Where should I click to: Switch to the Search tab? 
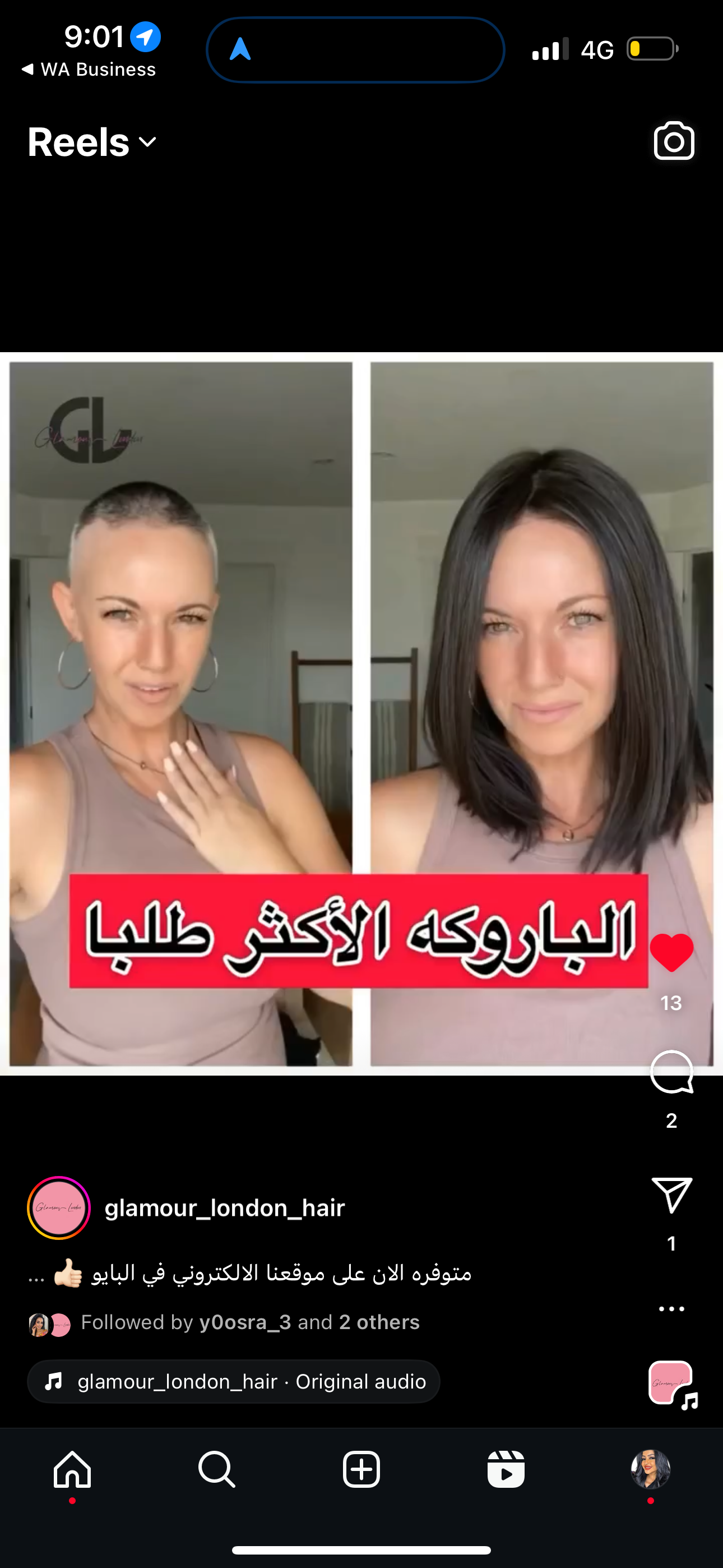(x=217, y=1469)
